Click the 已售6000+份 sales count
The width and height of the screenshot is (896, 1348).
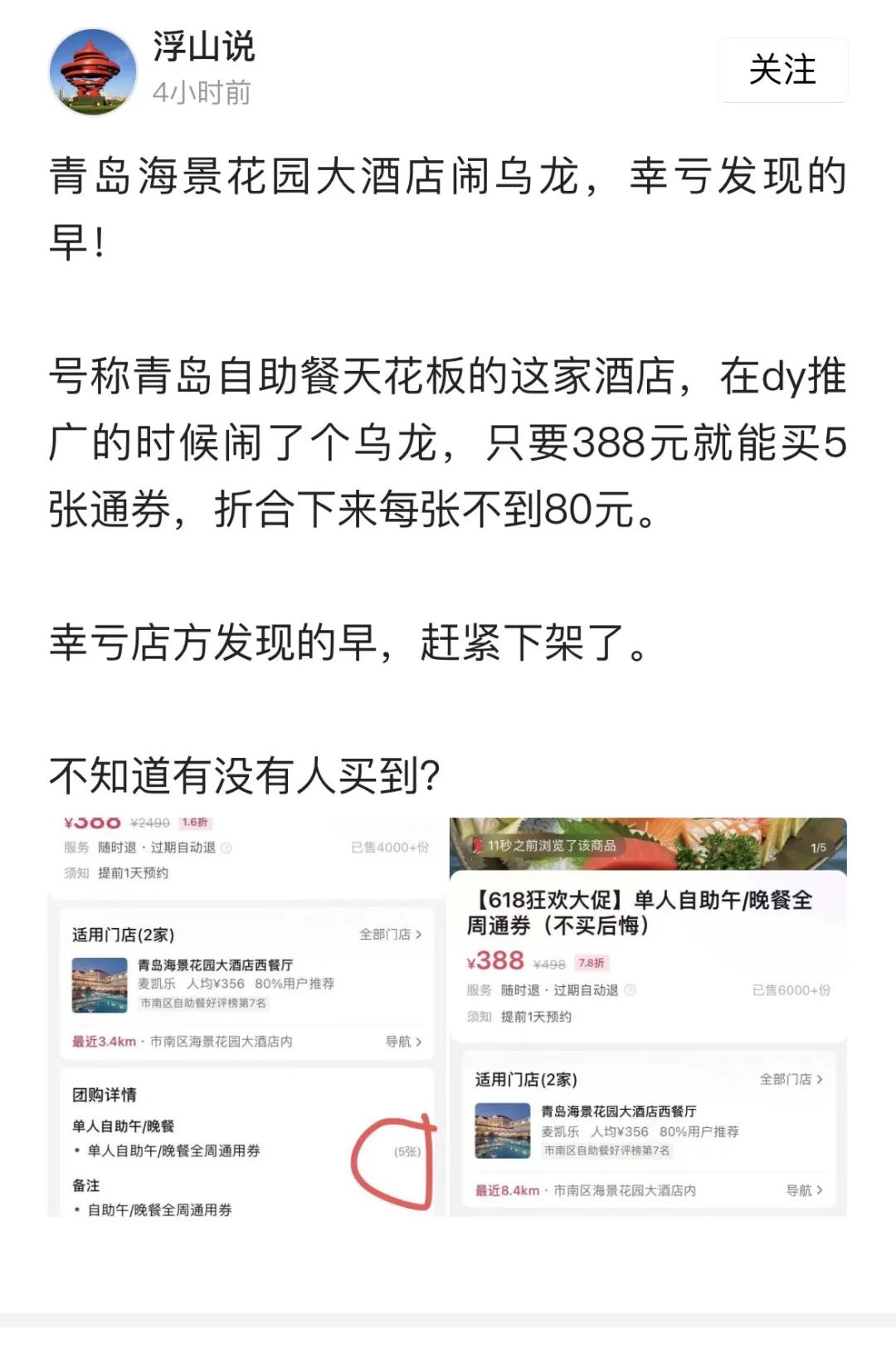(x=792, y=989)
